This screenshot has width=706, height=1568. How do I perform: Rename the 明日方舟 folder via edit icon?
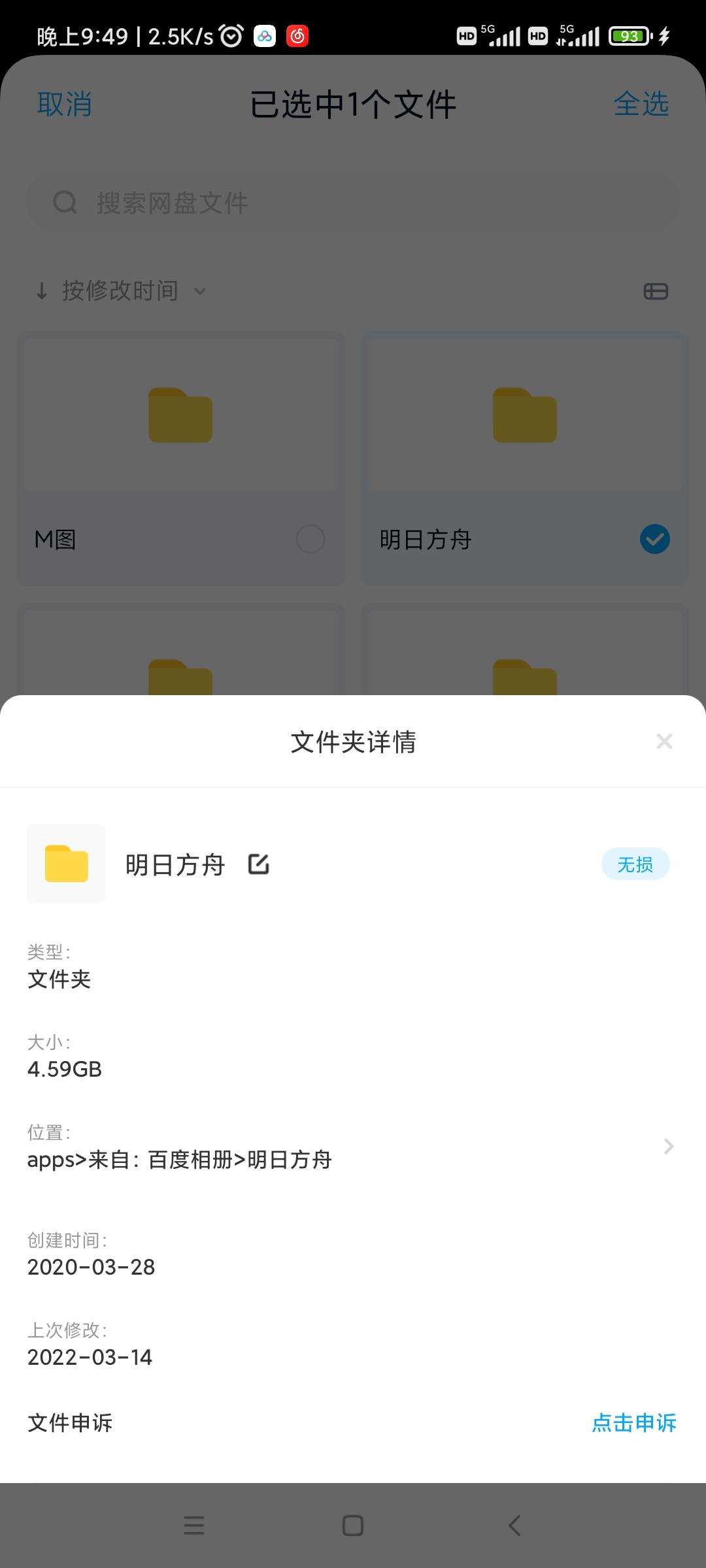(259, 864)
